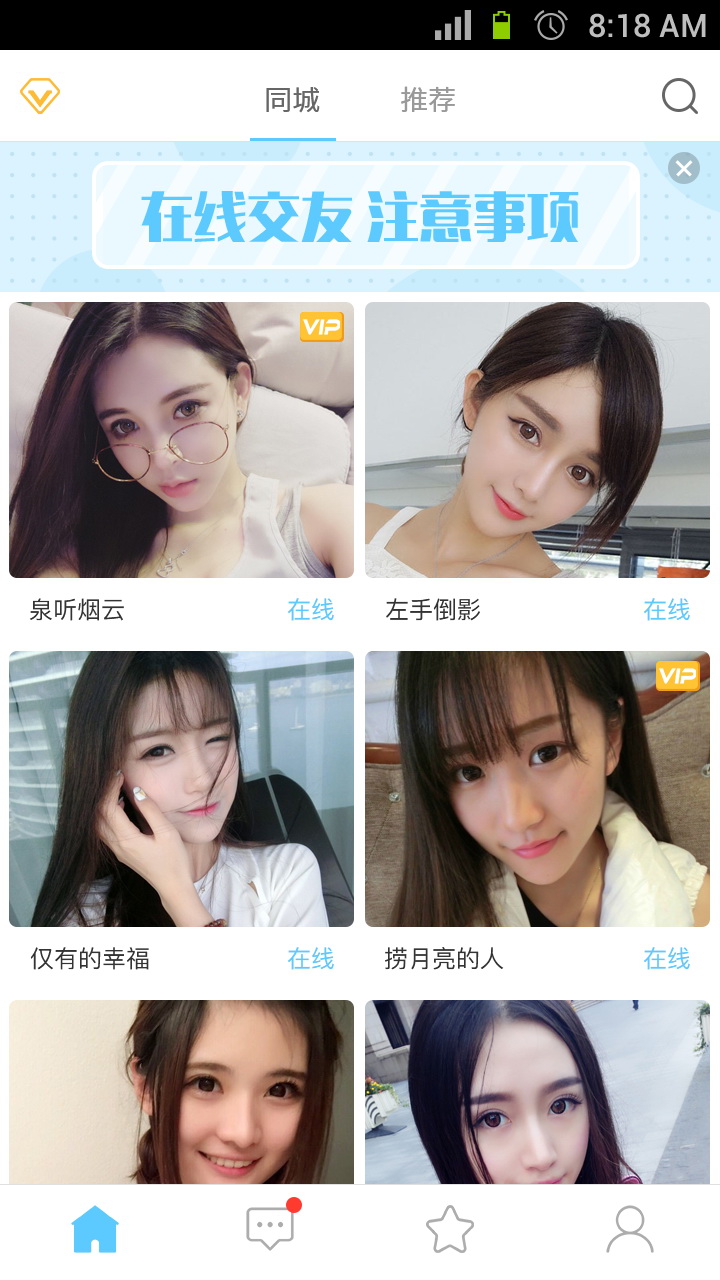The image size is (720, 1280).
Task: Open the 在线交友 注意事项 banner
Action: click(x=365, y=216)
